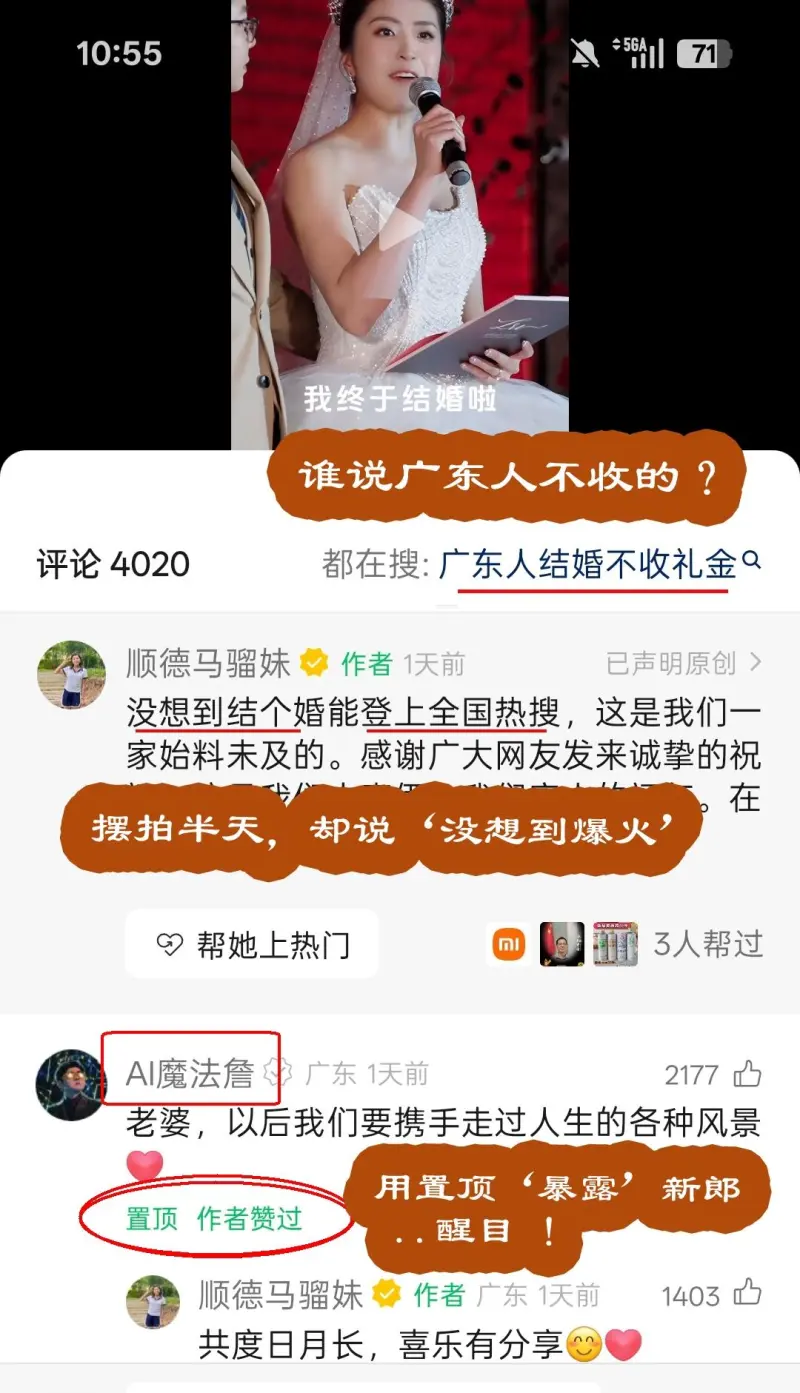View the 3人帮过 supporters list
Image resolution: width=800 pixels, height=1393 pixels.
pyautogui.click(x=708, y=943)
